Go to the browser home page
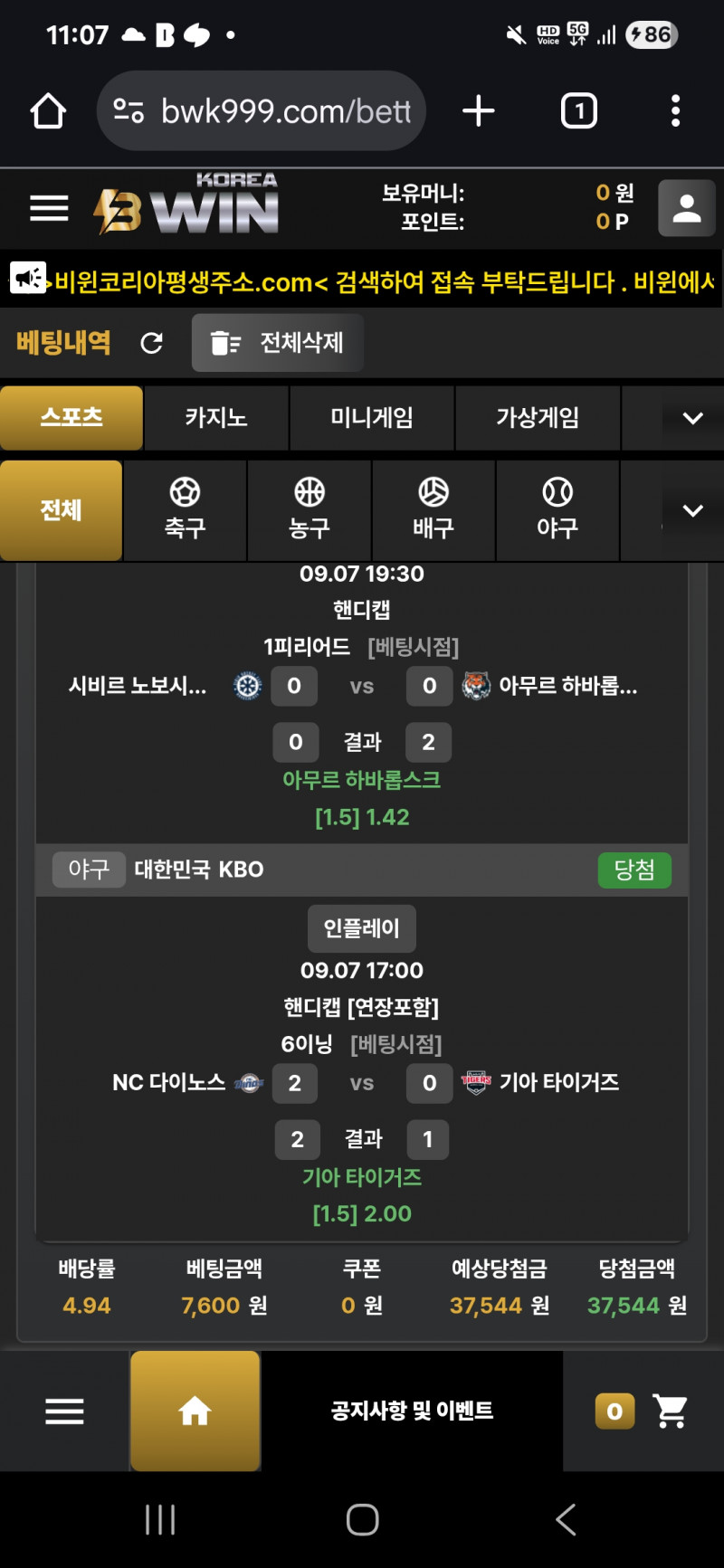Screen dimensions: 724x1568 [48, 111]
